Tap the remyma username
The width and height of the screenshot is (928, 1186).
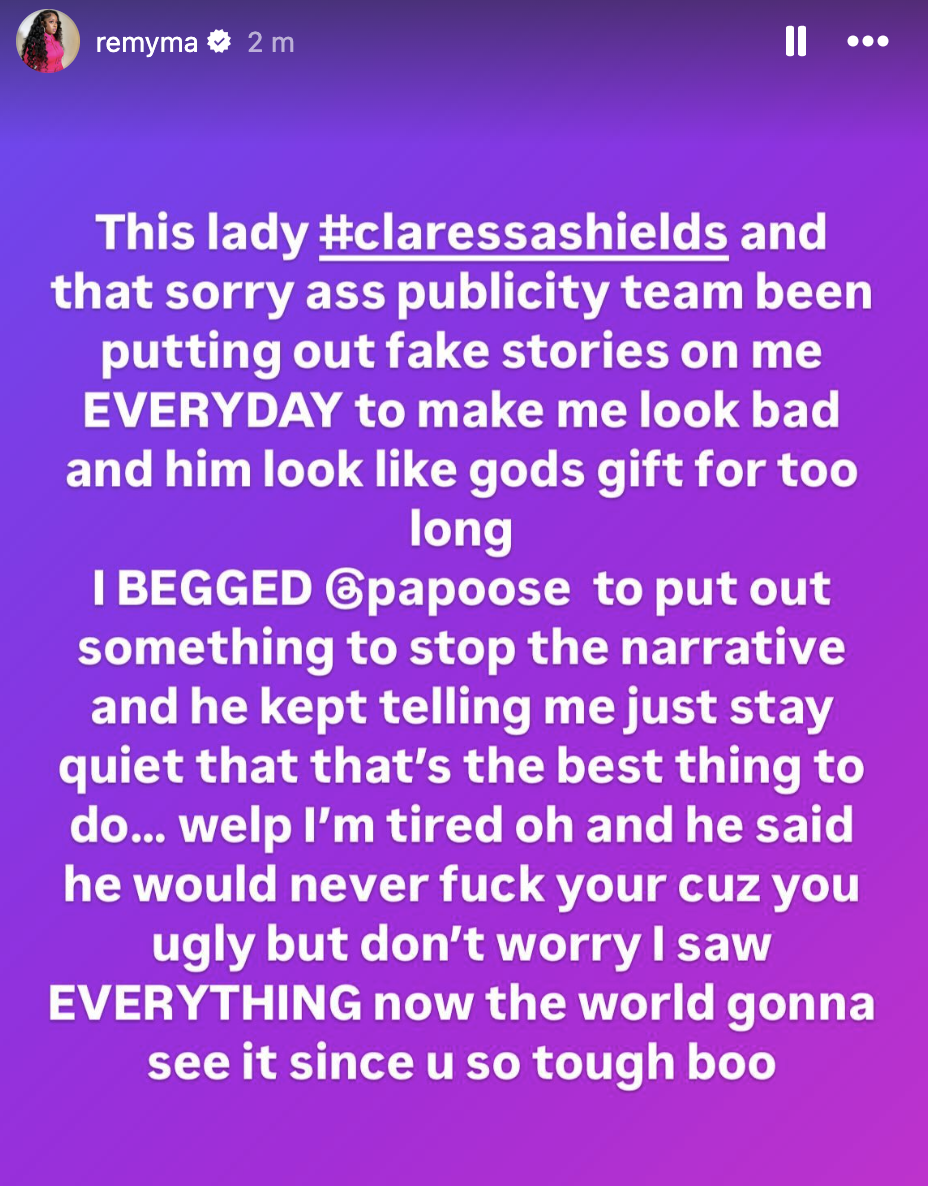[x=146, y=42]
